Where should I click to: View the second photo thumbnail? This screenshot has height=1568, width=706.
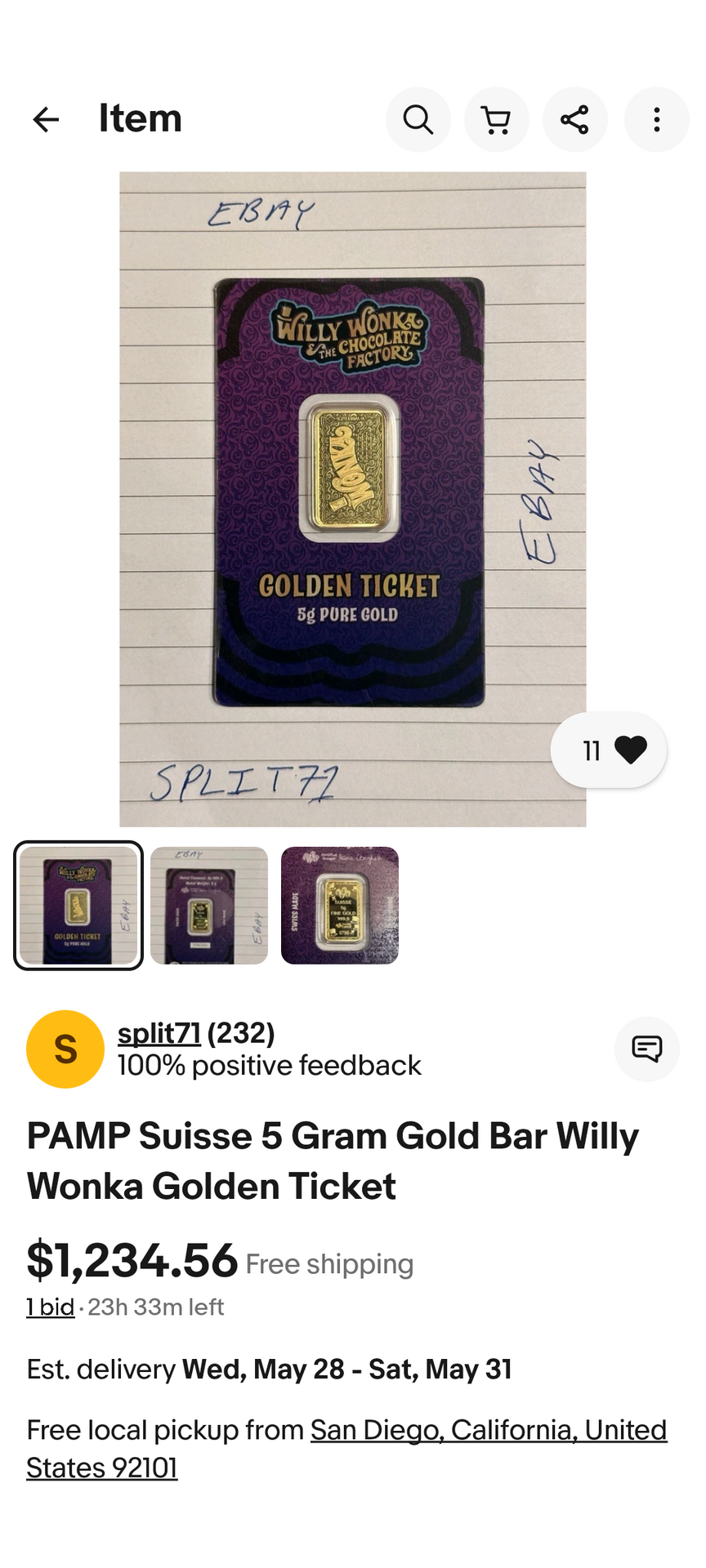click(209, 905)
